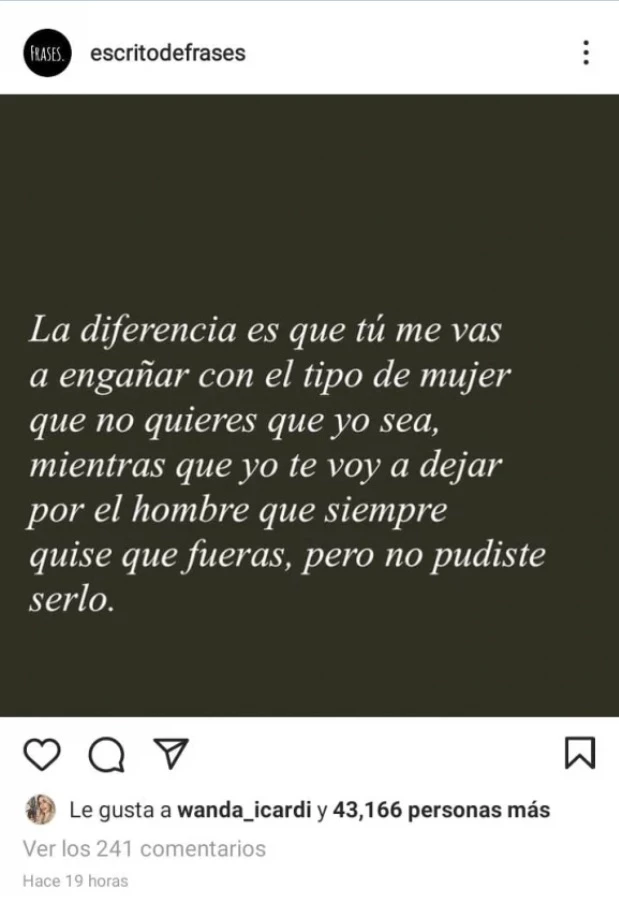The height and width of the screenshot is (901, 619).
Task: Like the post with the heart icon
Action: 41,754
